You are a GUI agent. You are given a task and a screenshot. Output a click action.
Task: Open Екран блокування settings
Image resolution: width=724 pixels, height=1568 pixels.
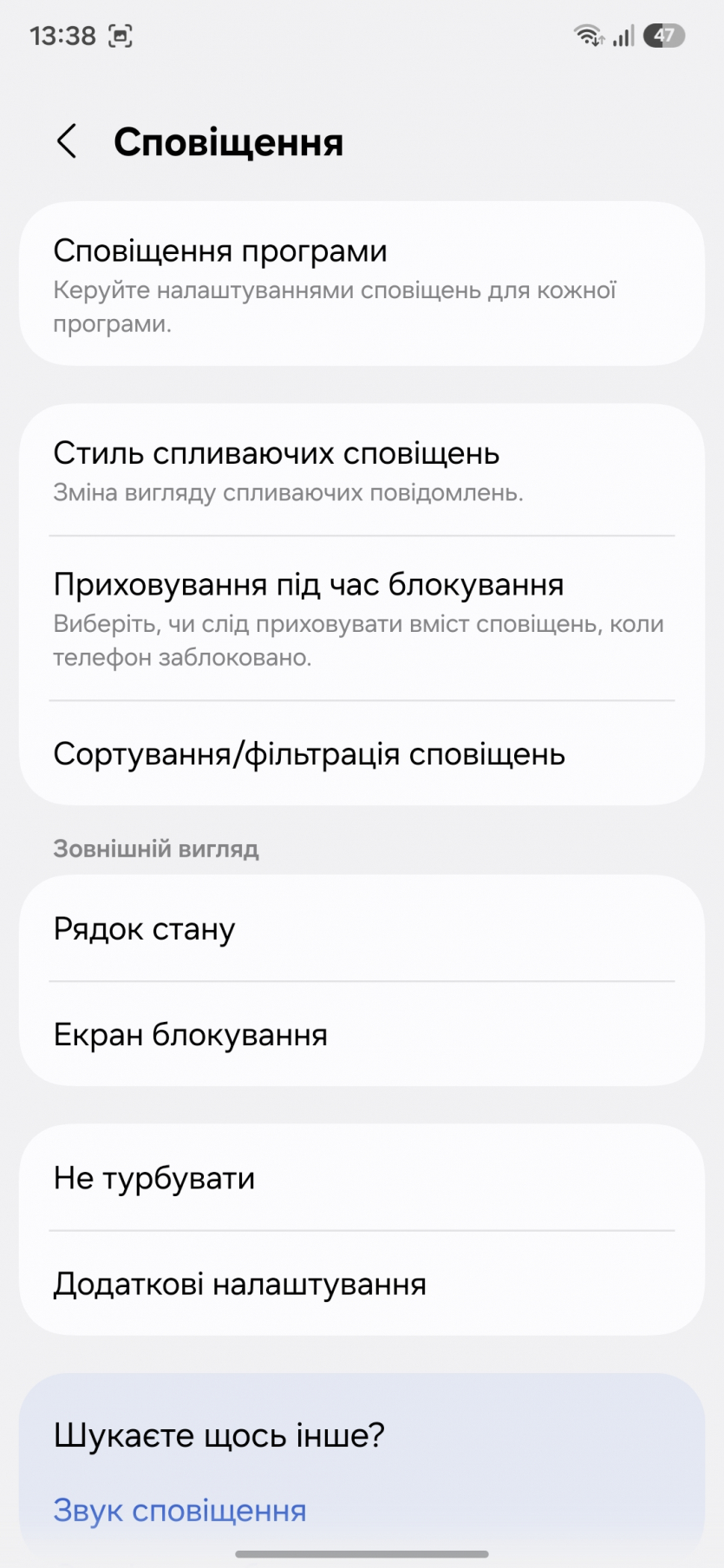361,1035
